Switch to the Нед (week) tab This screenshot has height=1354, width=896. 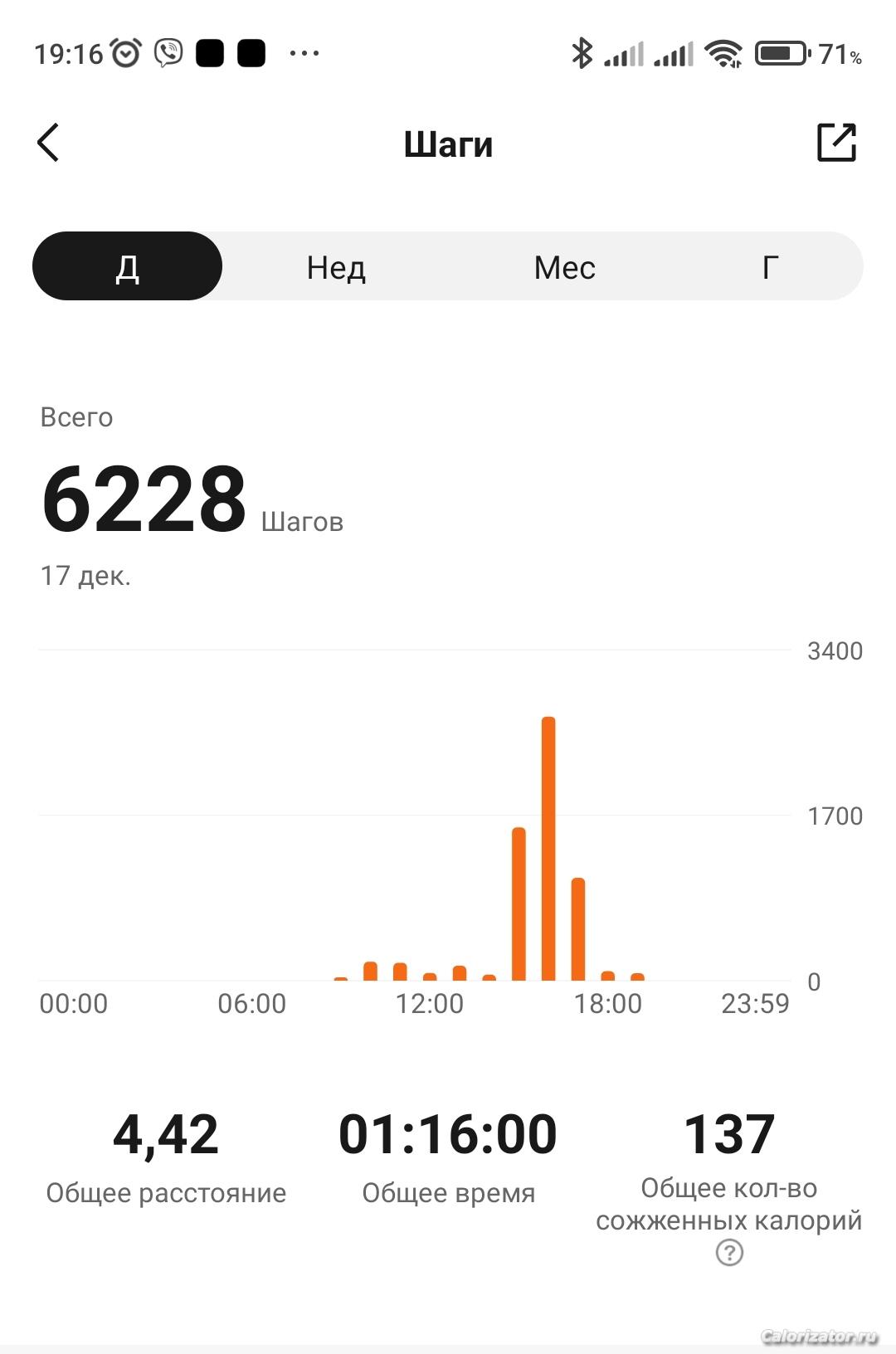click(336, 267)
